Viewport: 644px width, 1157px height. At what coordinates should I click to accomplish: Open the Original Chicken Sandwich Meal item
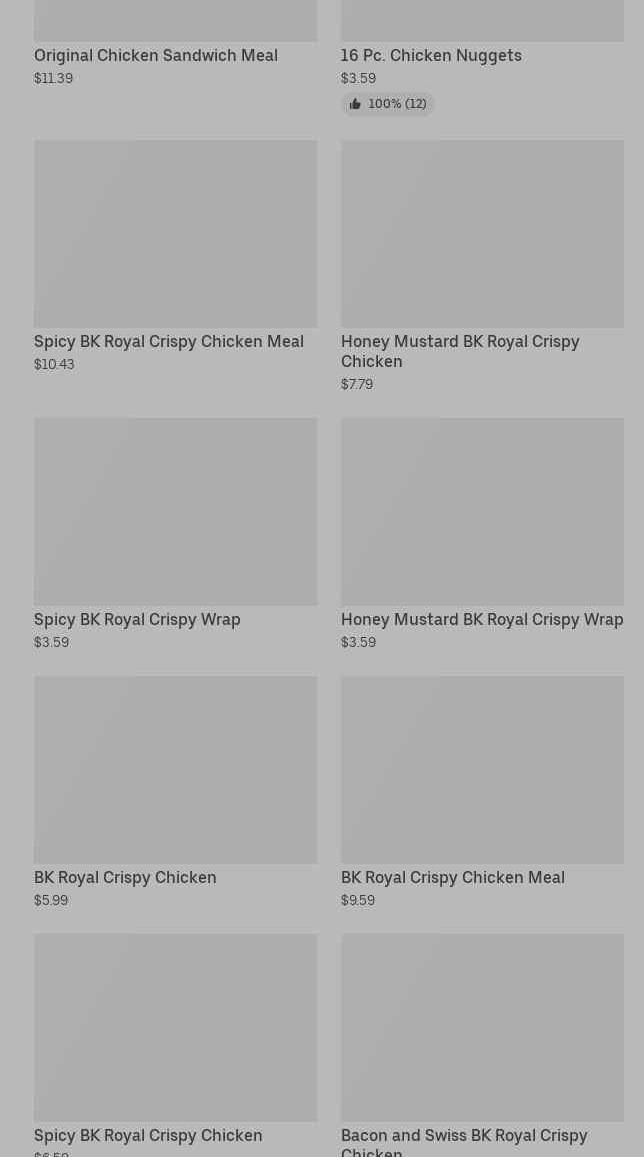(175, 44)
